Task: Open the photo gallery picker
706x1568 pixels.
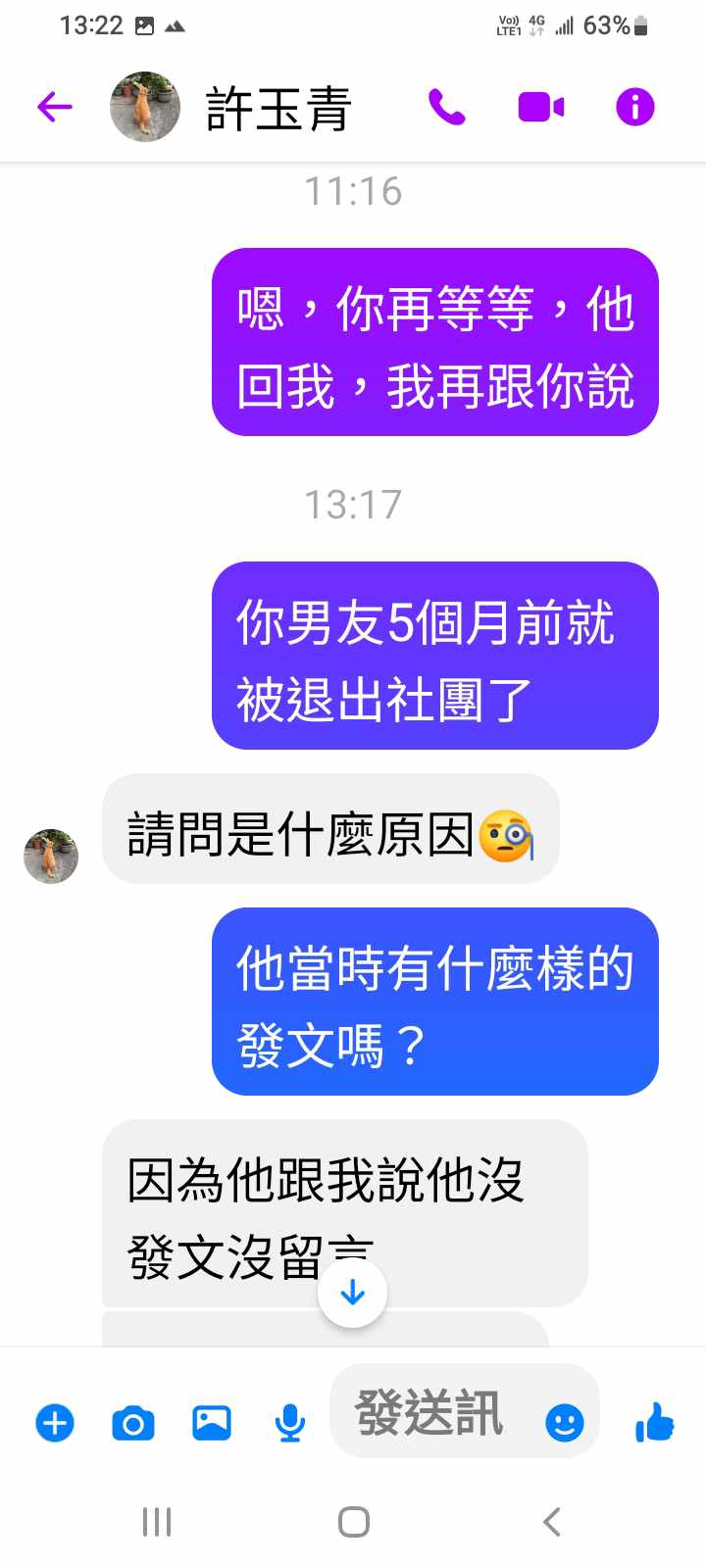Action: click(212, 1423)
